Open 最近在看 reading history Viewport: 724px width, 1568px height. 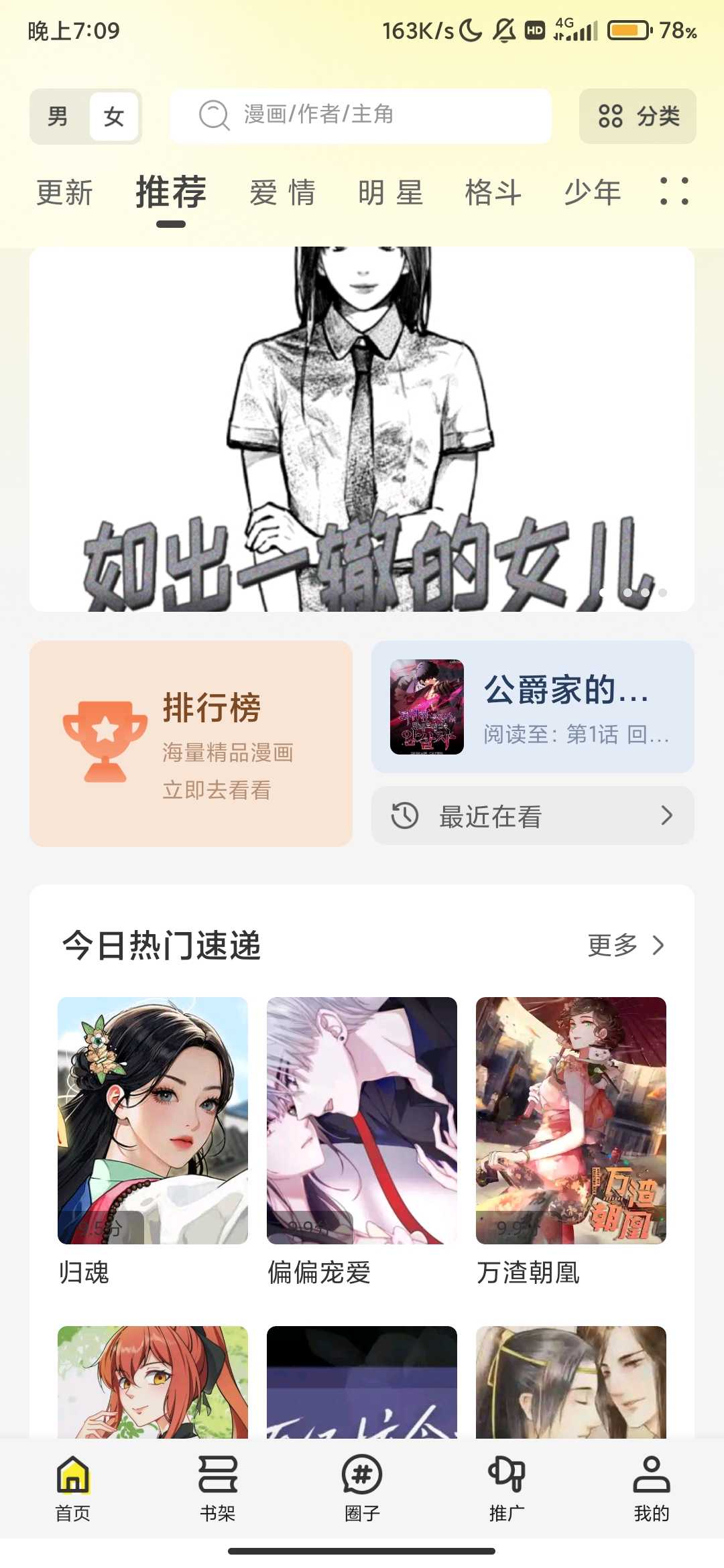point(533,816)
